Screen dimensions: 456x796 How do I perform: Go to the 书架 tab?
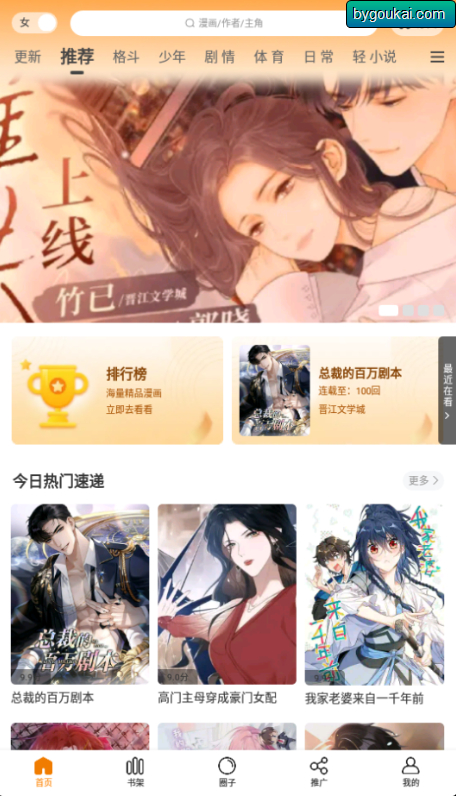click(135, 772)
